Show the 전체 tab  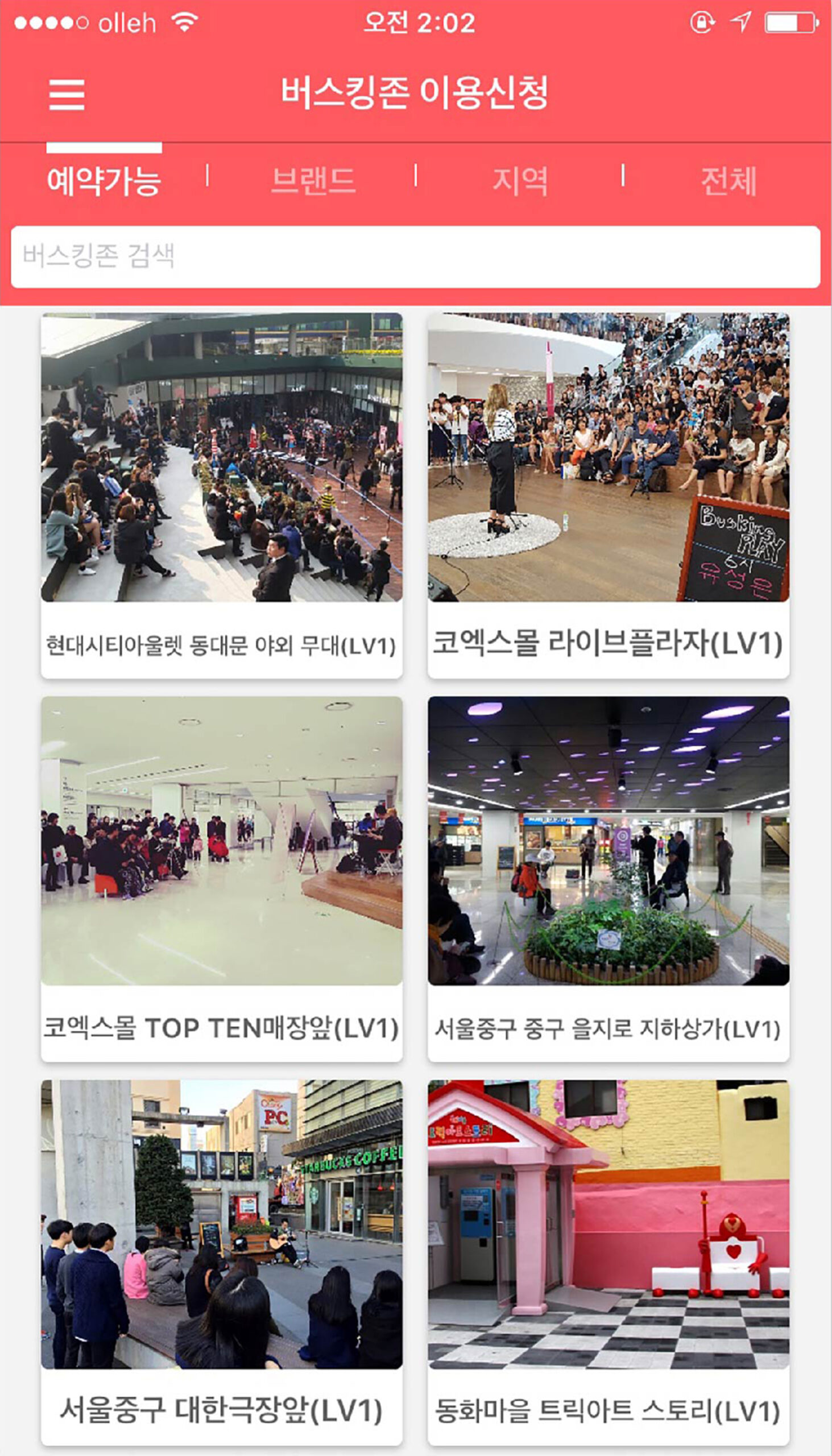pyautogui.click(x=728, y=180)
